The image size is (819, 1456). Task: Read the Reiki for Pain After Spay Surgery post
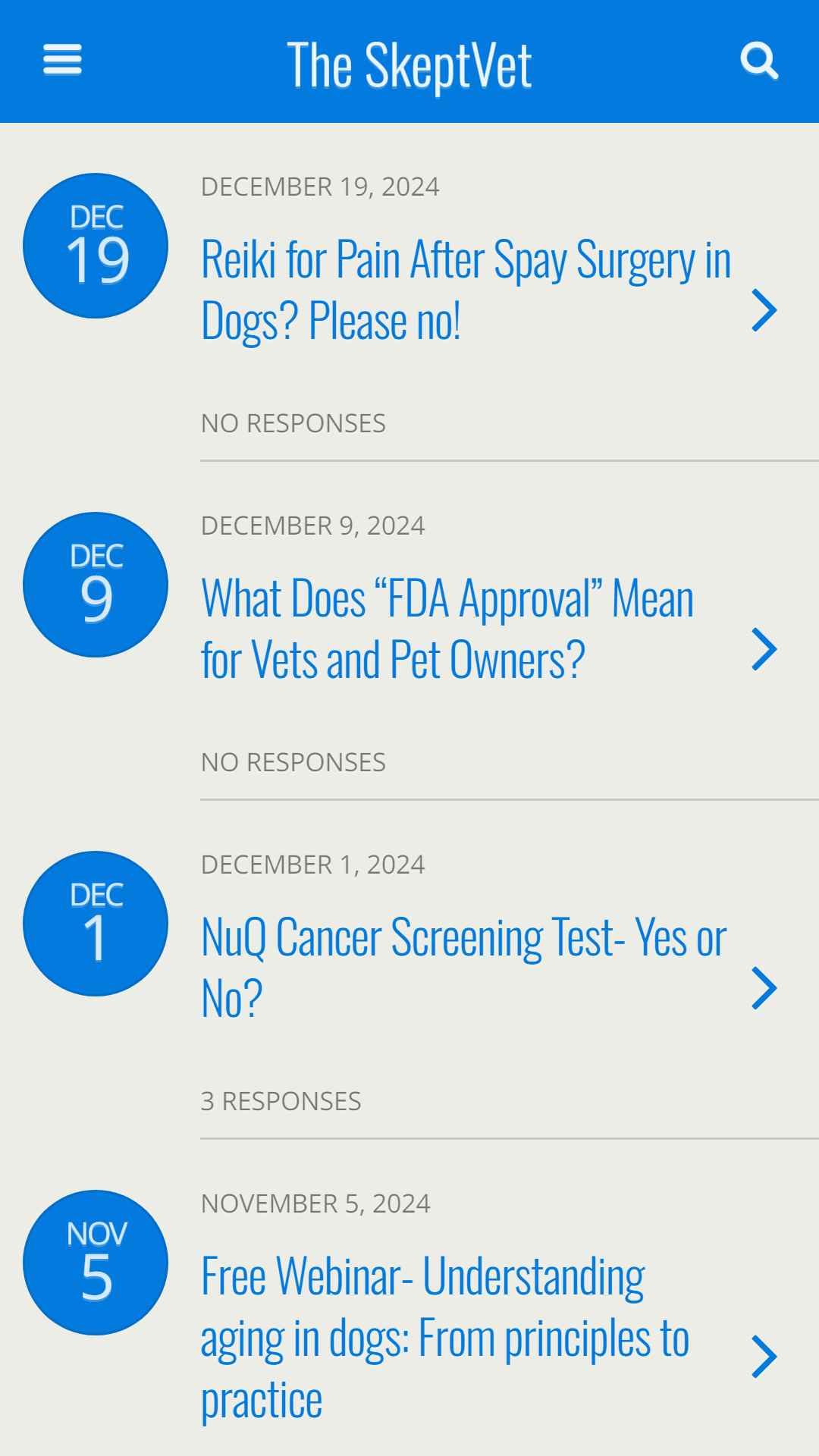(x=466, y=290)
